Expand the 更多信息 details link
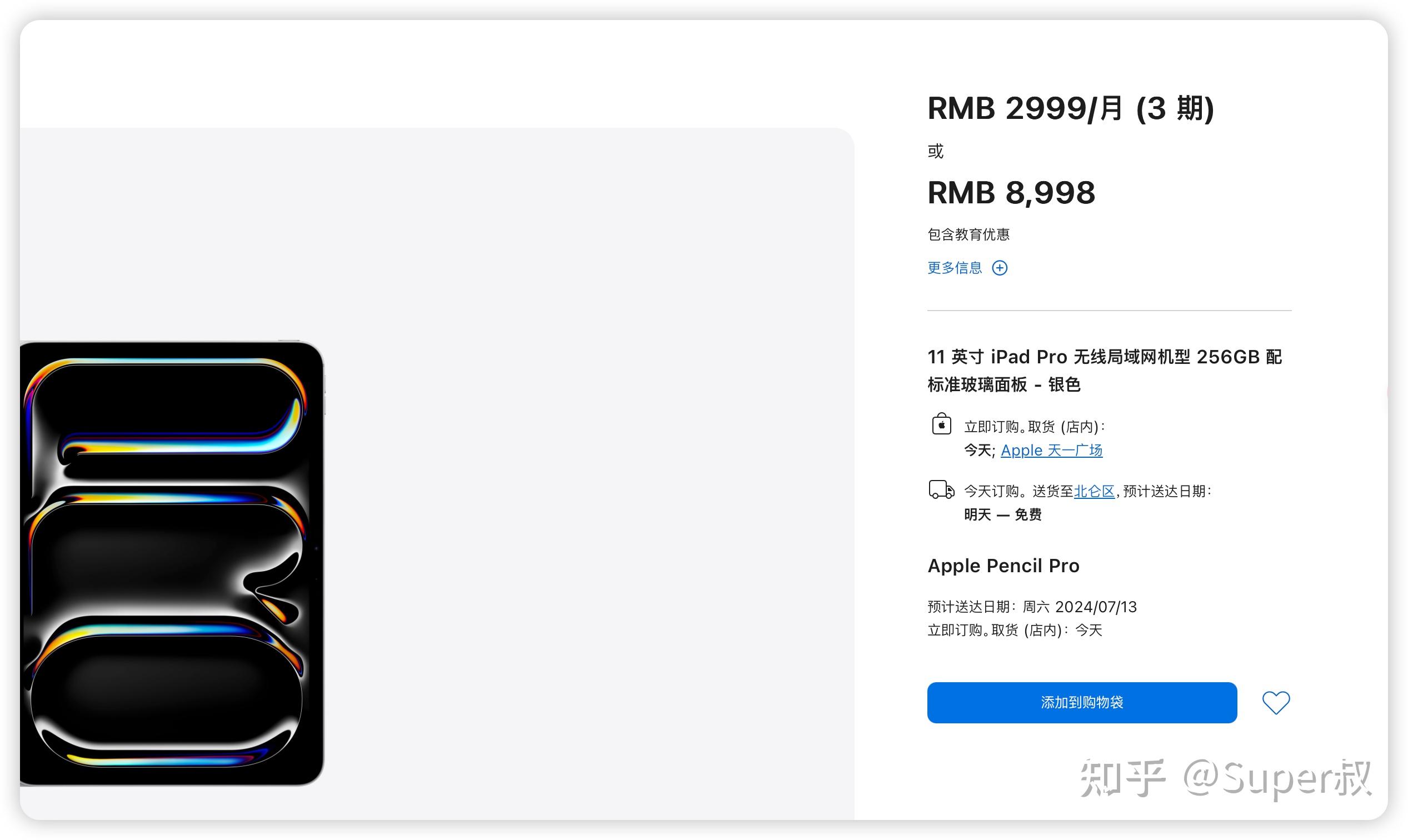Image resolution: width=1408 pixels, height=840 pixels. tap(966, 268)
